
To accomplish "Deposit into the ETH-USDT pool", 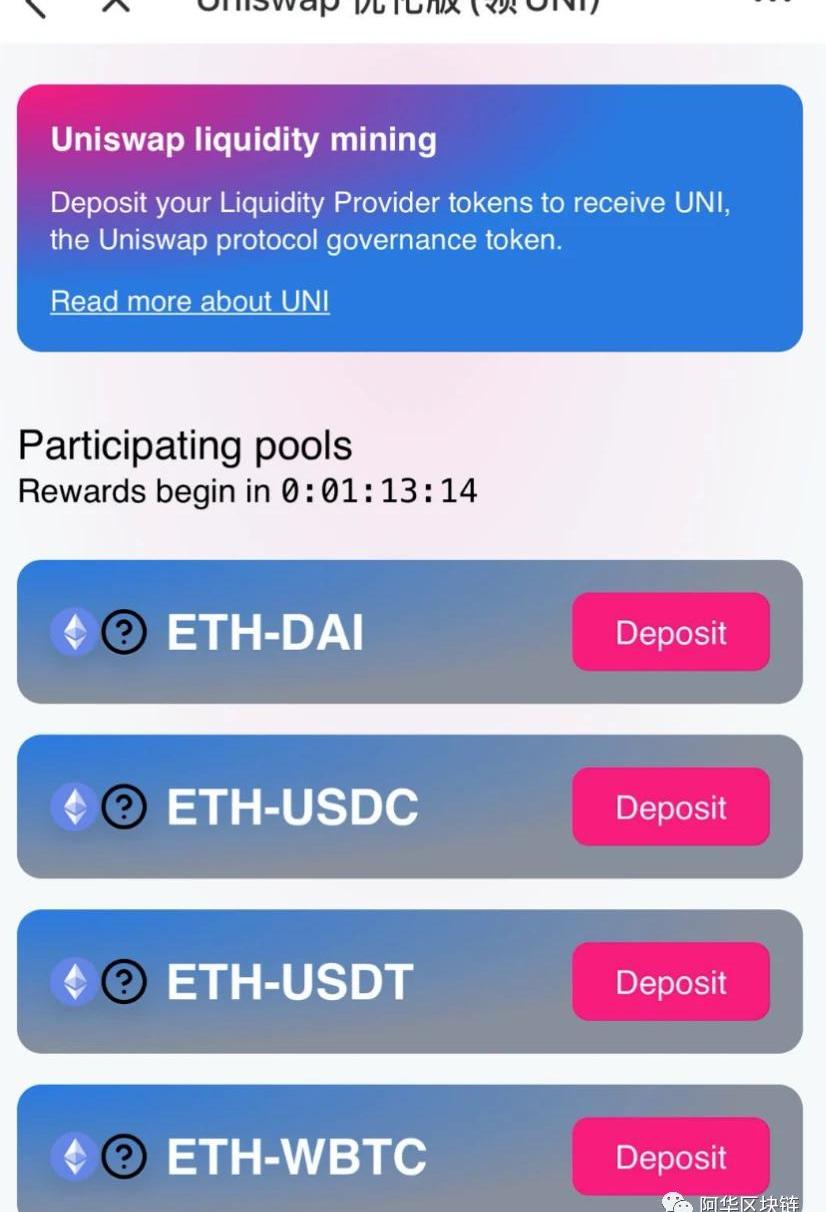I will pos(670,982).
